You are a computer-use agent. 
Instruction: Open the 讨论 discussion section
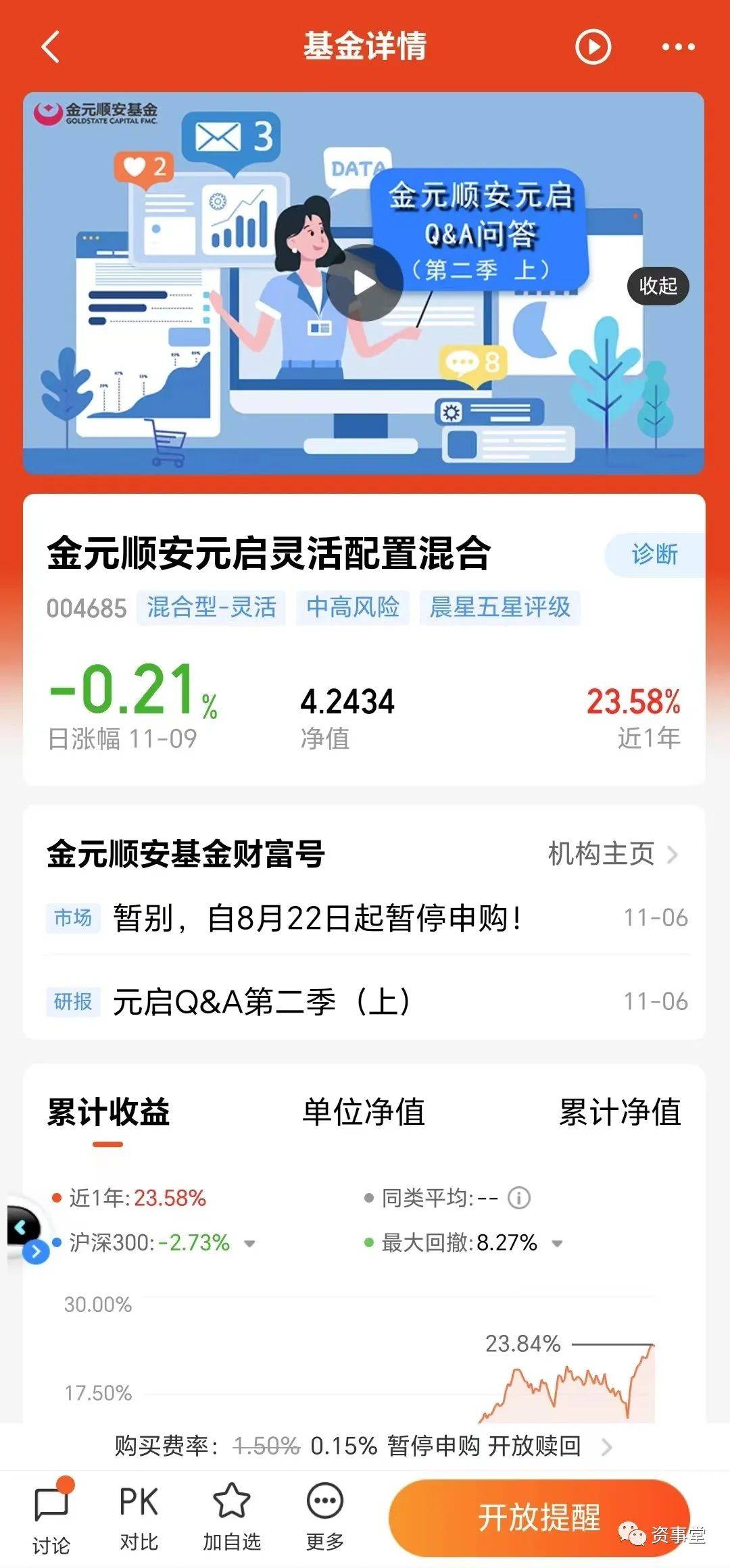pyautogui.click(x=51, y=1519)
